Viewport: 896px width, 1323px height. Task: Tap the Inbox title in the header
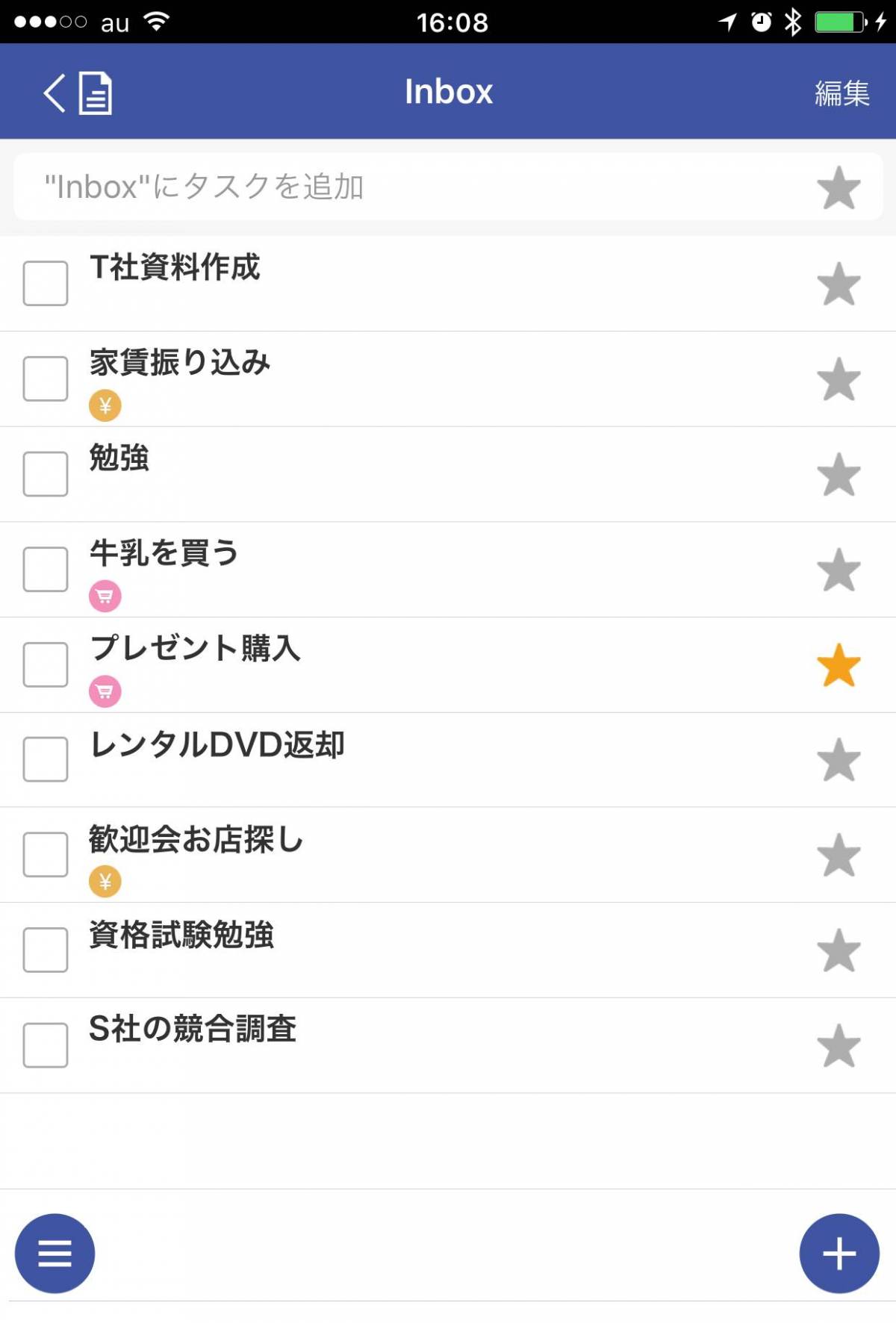[x=448, y=91]
